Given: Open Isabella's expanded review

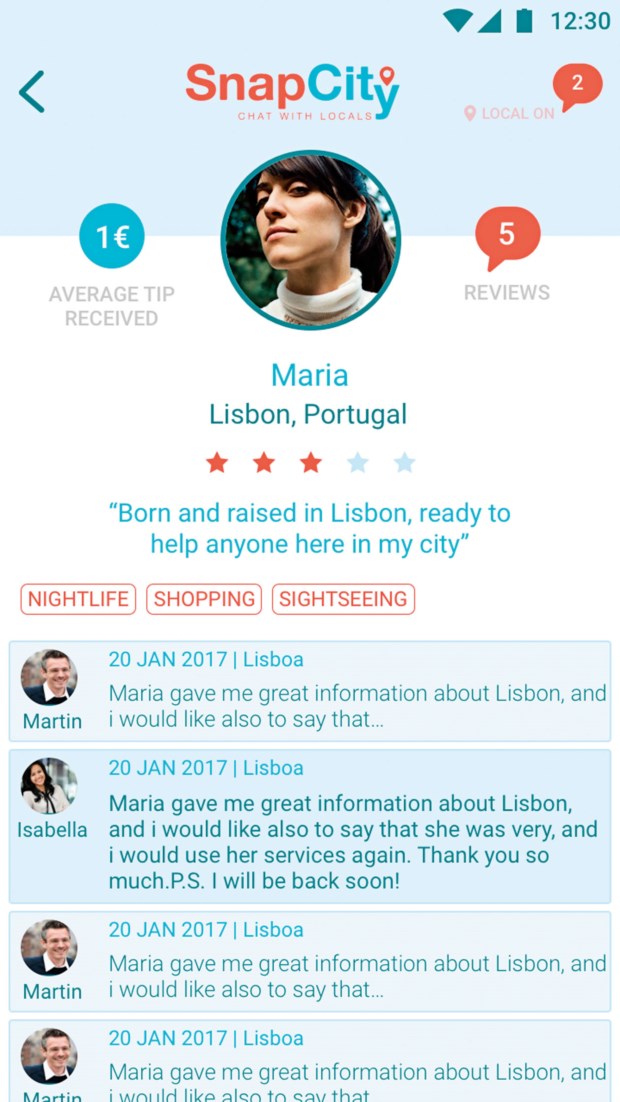Looking at the screenshot, I should (x=310, y=826).
